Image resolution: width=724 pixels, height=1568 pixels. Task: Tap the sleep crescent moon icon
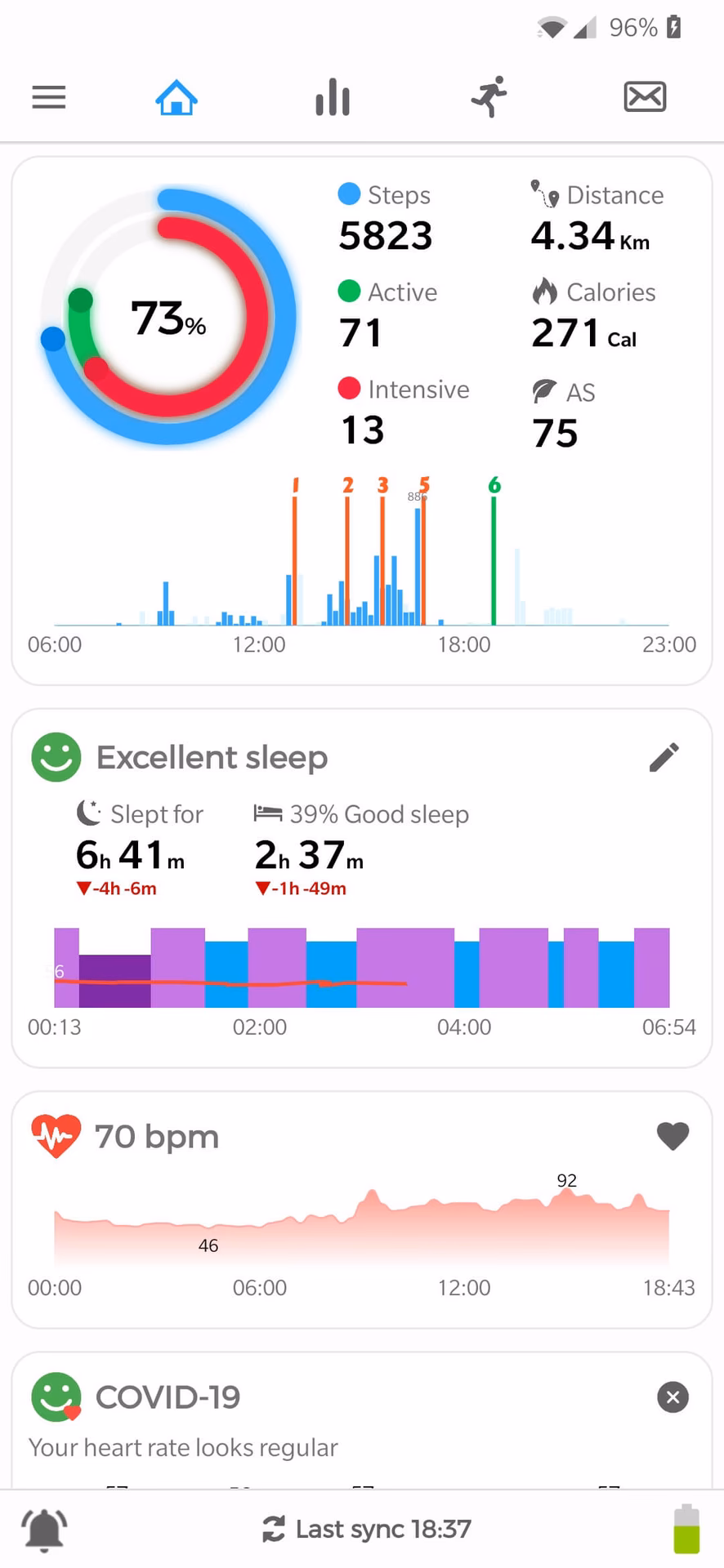coord(87,813)
